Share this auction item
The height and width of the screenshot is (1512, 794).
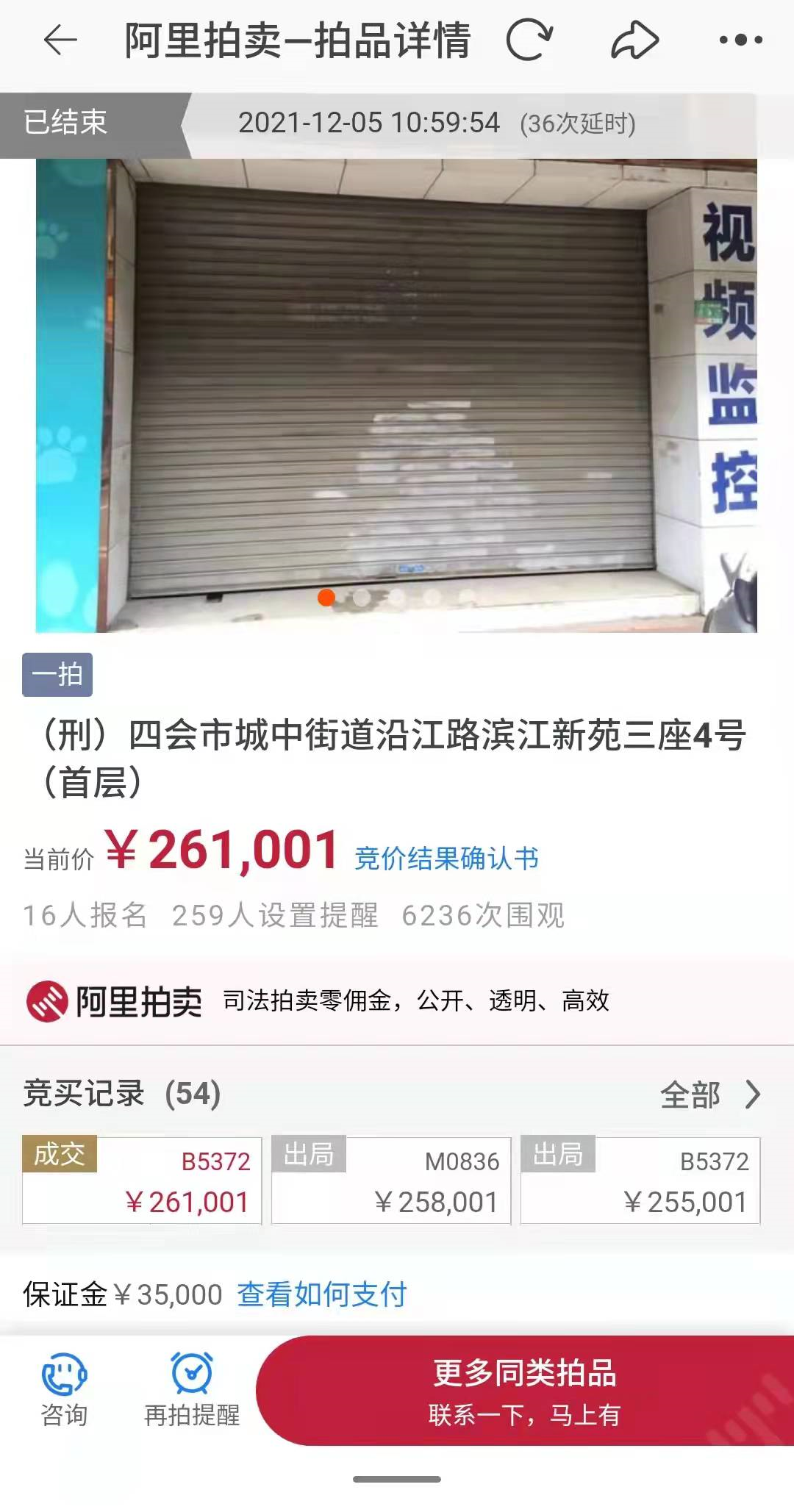pos(634,40)
